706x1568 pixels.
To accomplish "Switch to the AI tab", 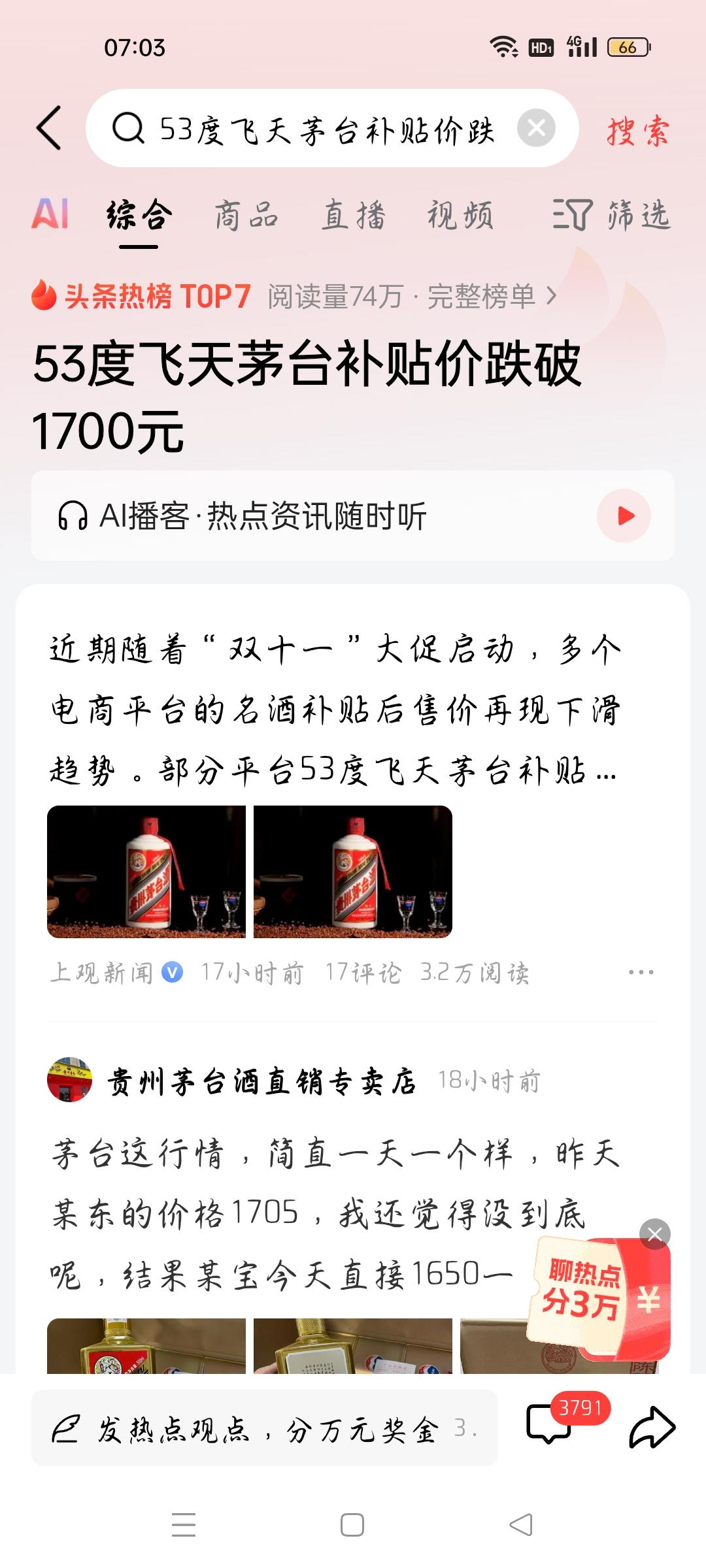I will [x=50, y=214].
